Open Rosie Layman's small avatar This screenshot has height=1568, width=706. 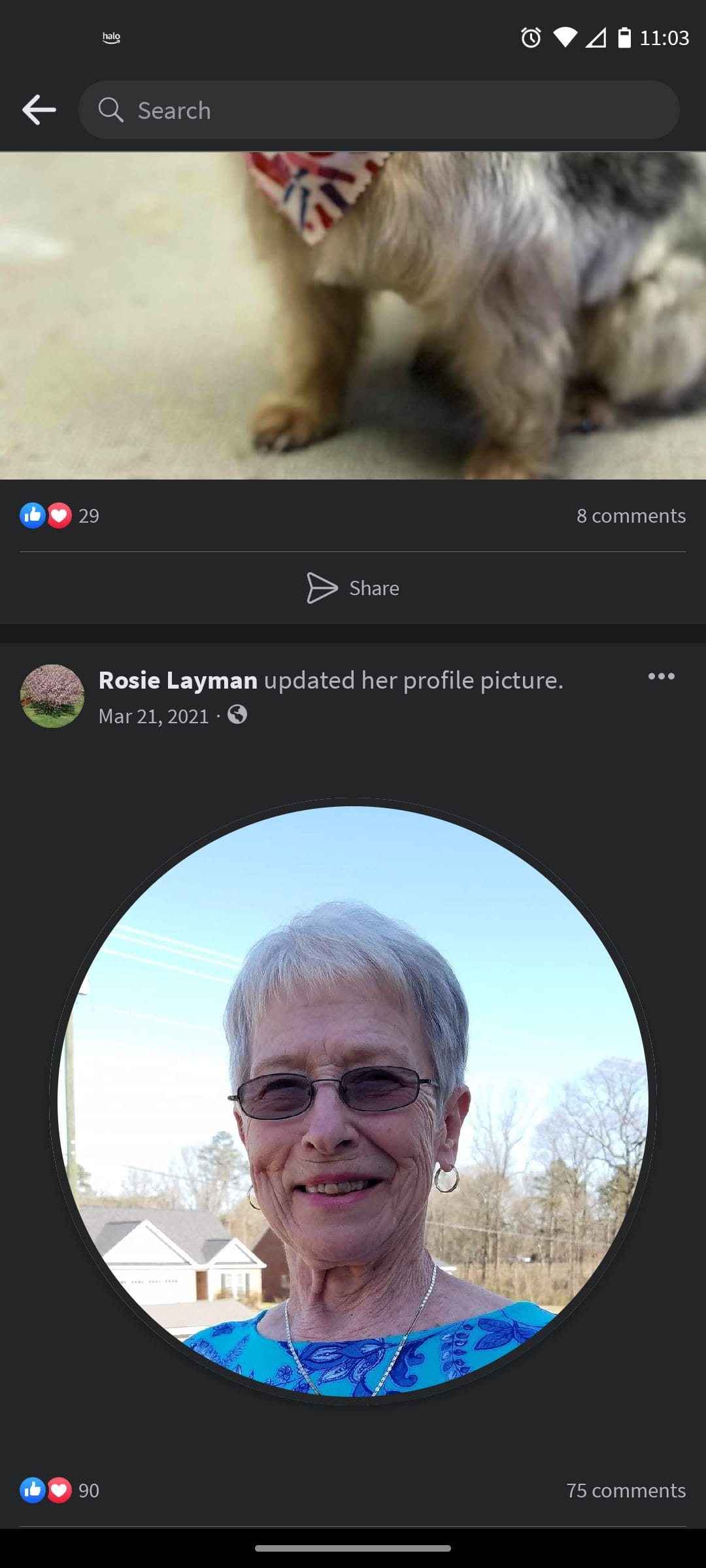(52, 696)
